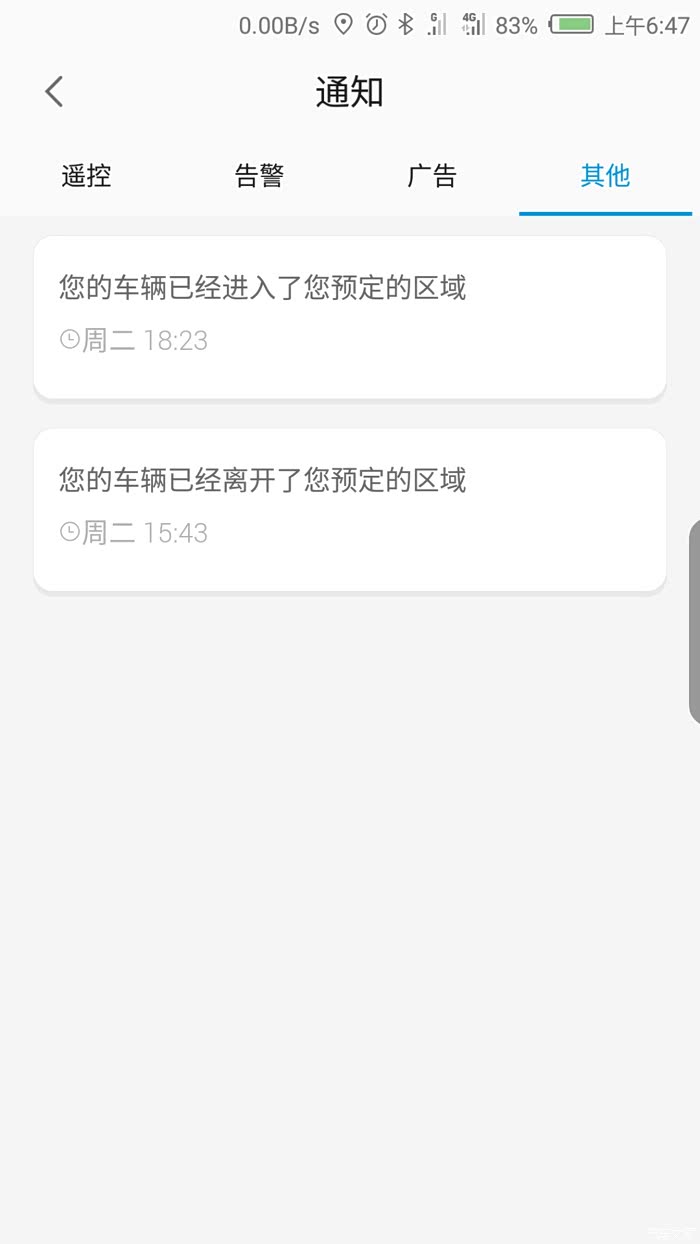Viewport: 700px width, 1244px height.
Task: Open the vehicle entered area notification
Action: (x=349, y=317)
